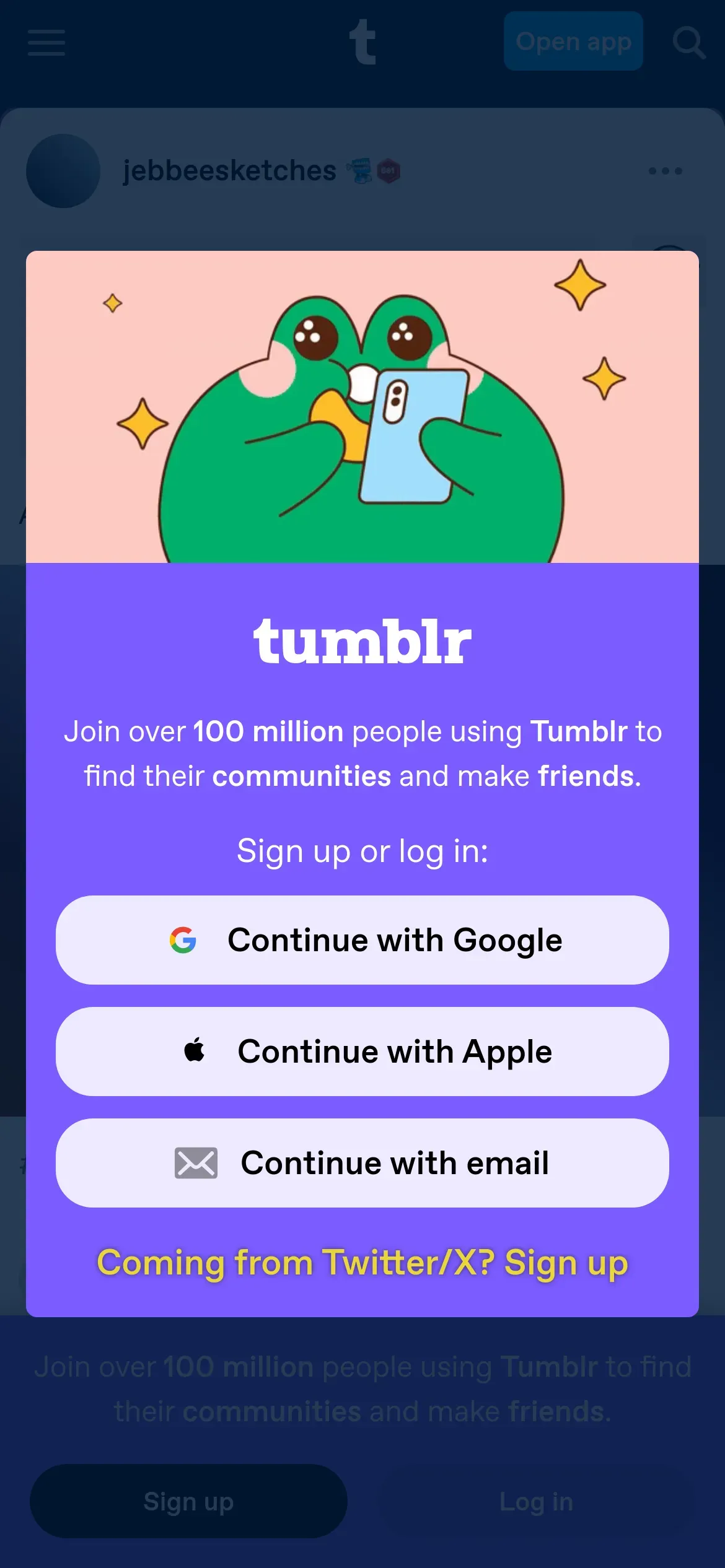Tap the bottom Sign up button
The width and height of the screenshot is (725, 1568).
point(188,1500)
